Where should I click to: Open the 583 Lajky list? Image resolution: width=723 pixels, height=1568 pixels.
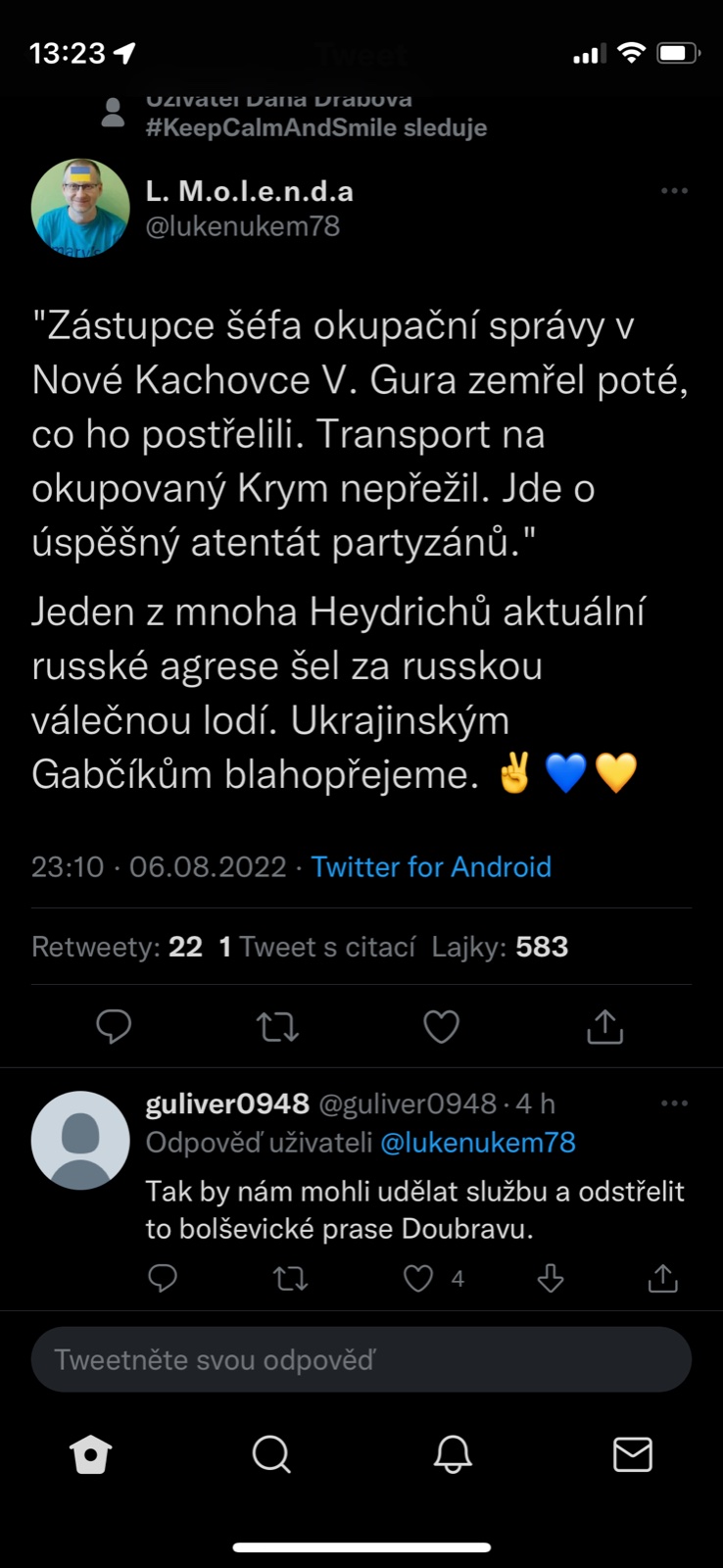tap(500, 947)
